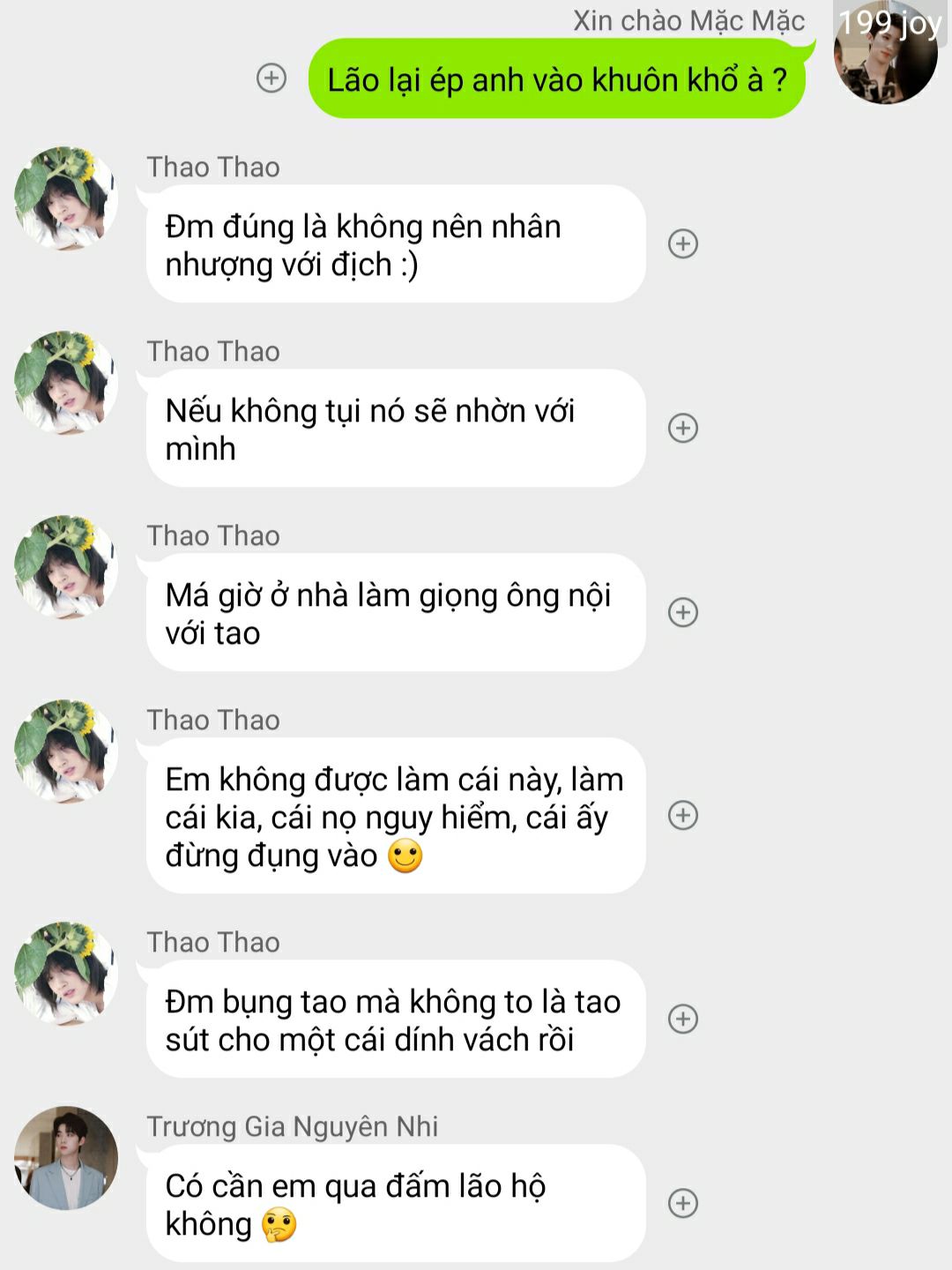The image size is (952, 1270).
Task: Add a reaction to "Đm đúng là không nên" message
Action: pos(683,243)
